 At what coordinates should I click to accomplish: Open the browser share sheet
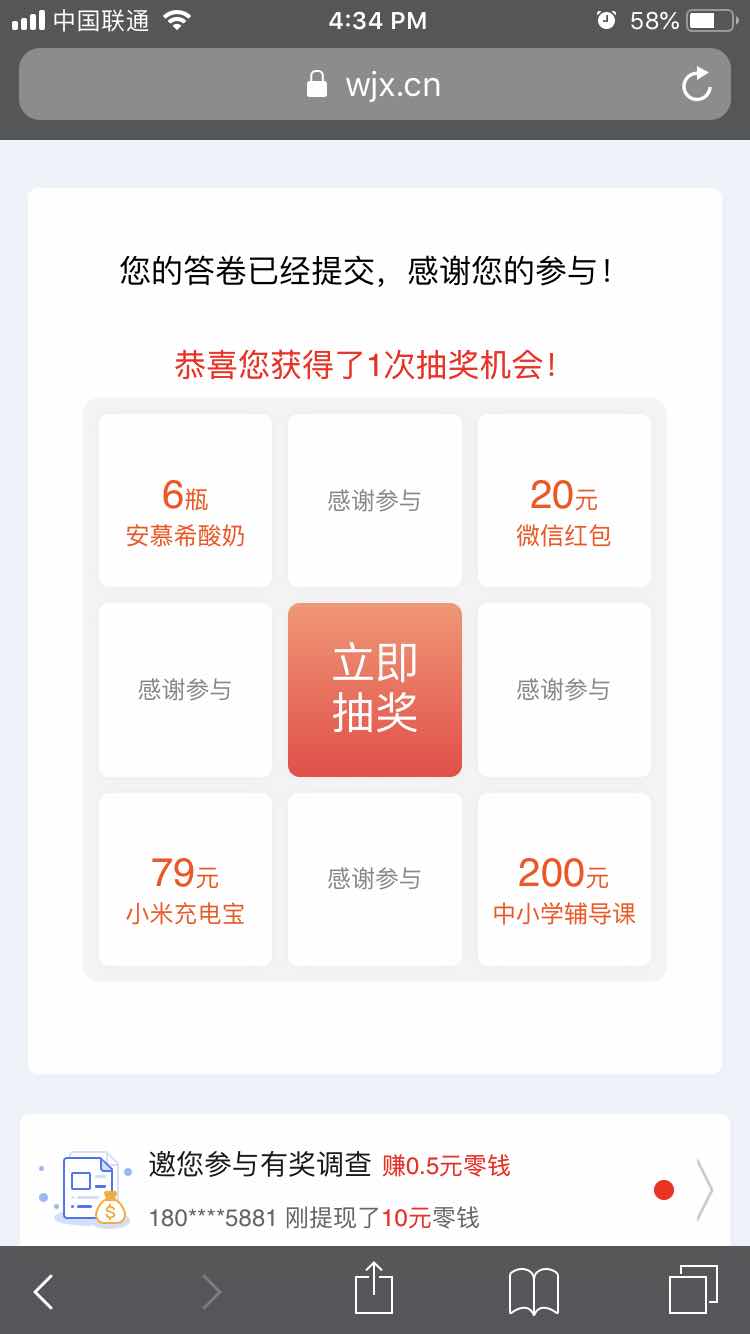coord(374,1289)
